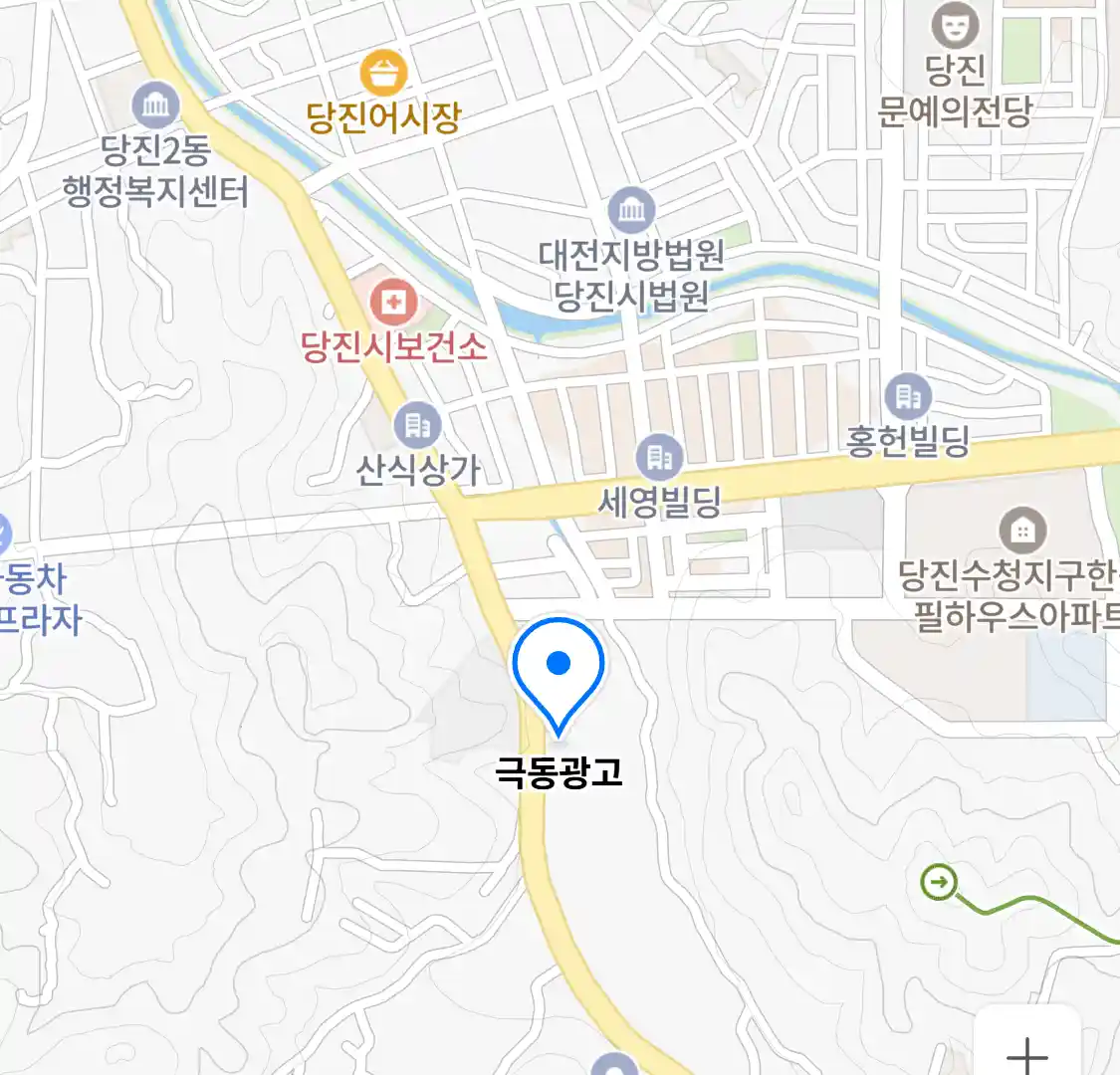Tap the 산식상가 building marker
The height and width of the screenshot is (1075, 1120).
coord(417,427)
